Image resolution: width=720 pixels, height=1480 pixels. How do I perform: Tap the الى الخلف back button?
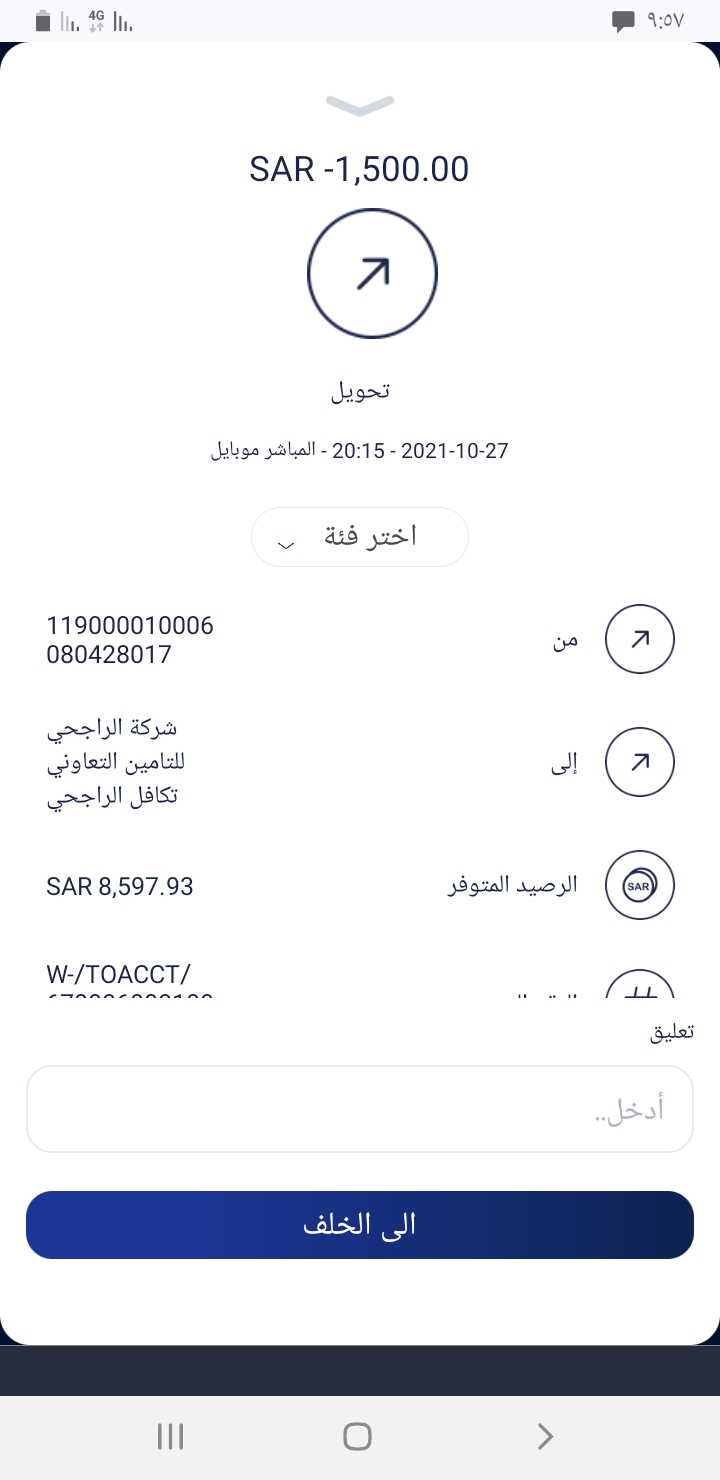[x=360, y=1225]
